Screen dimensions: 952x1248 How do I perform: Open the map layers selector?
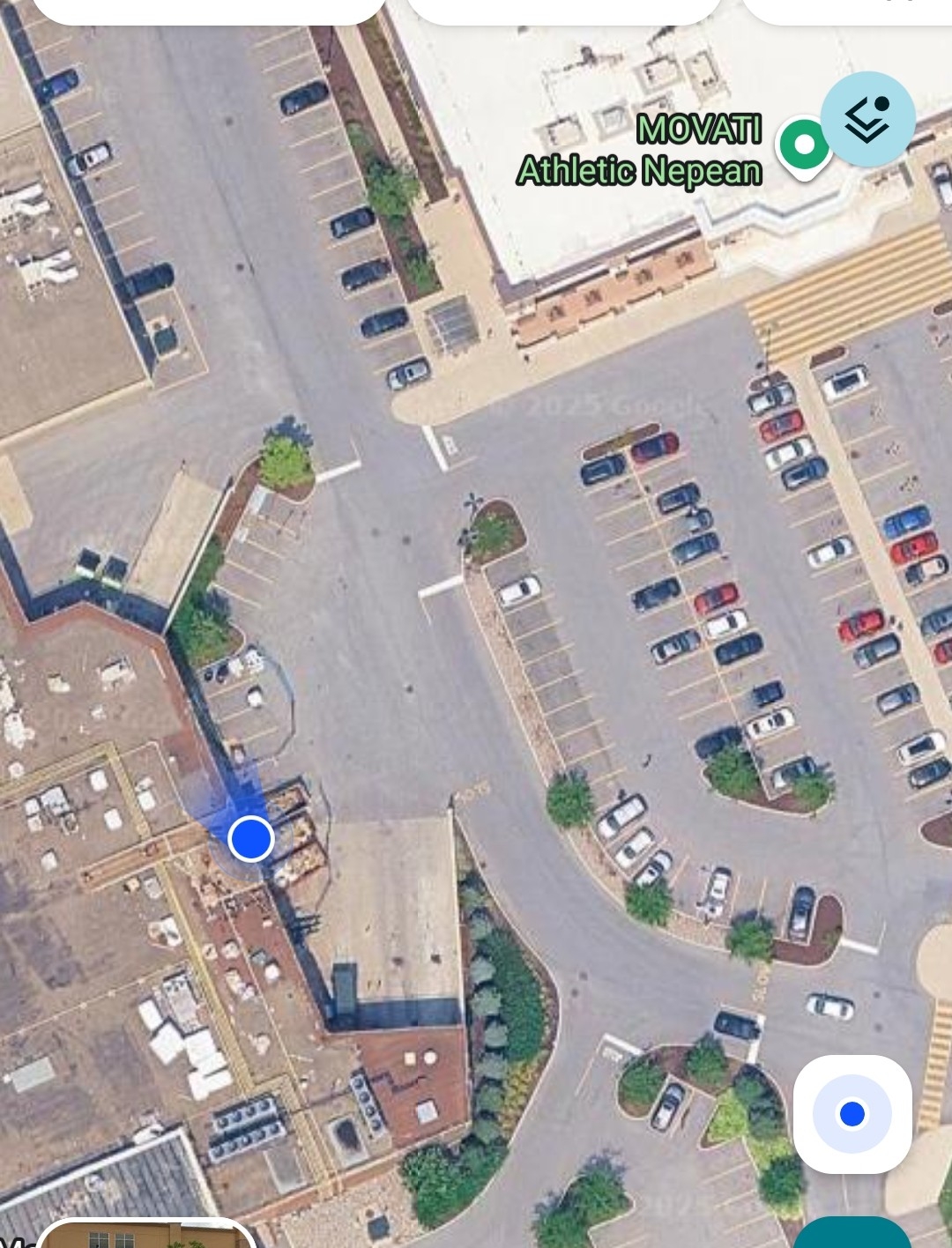867,120
